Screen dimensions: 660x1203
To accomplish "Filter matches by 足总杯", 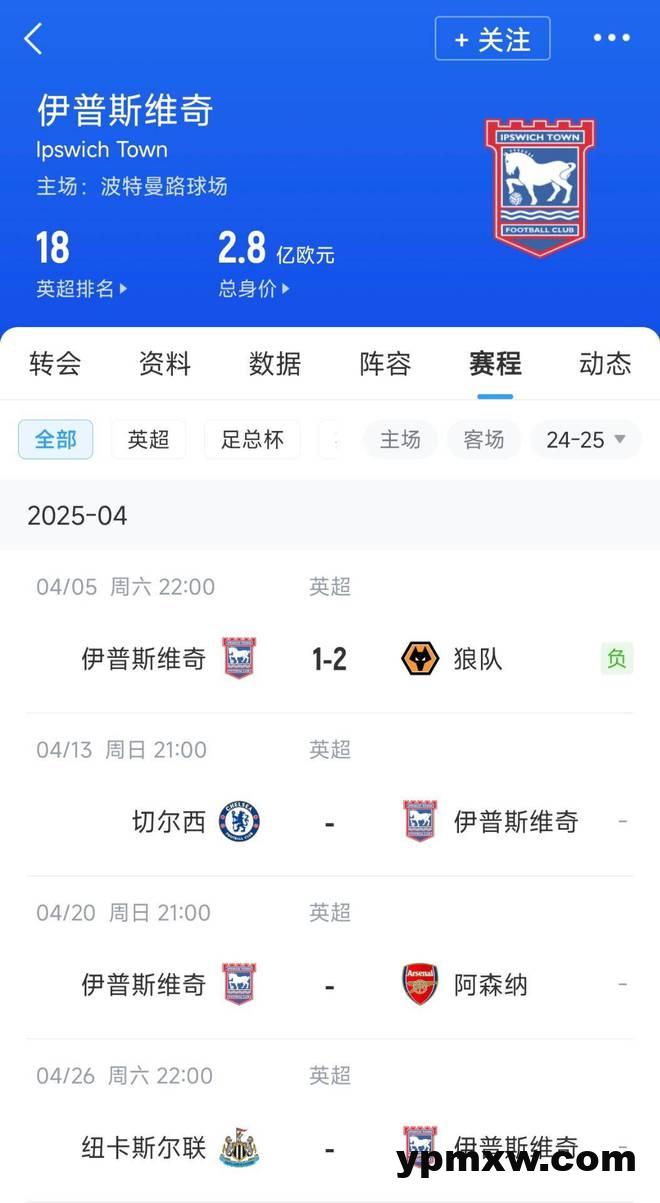I will click(x=252, y=439).
